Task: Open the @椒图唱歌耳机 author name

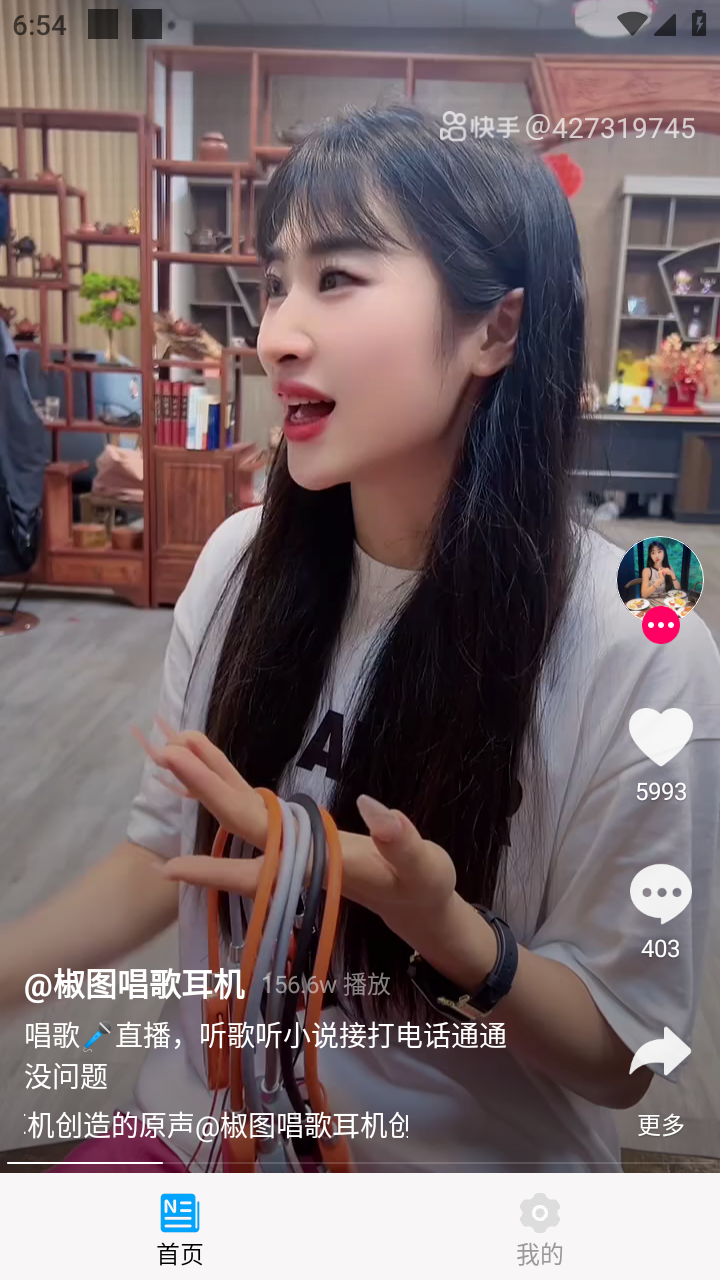Action: tap(135, 985)
